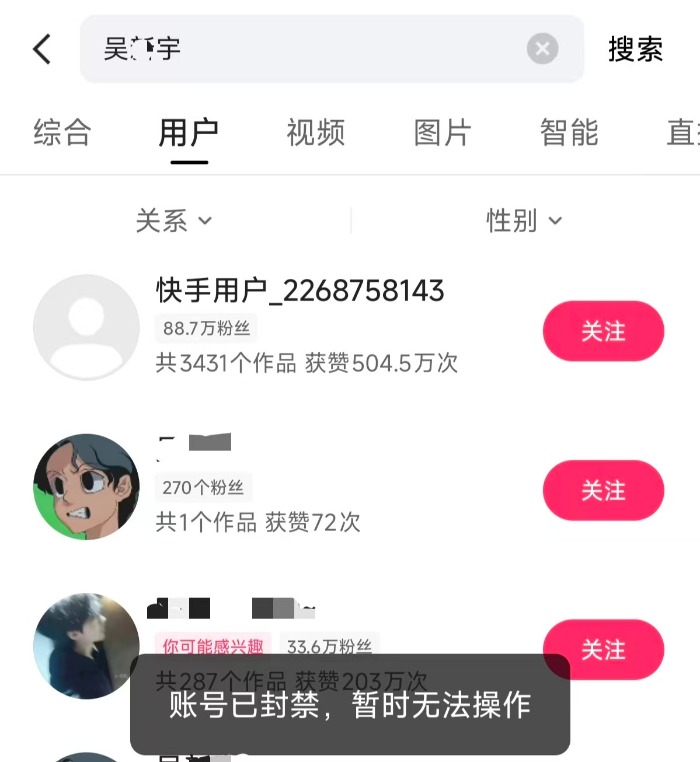
Task: Tap the 搜索 button
Action: (x=635, y=49)
